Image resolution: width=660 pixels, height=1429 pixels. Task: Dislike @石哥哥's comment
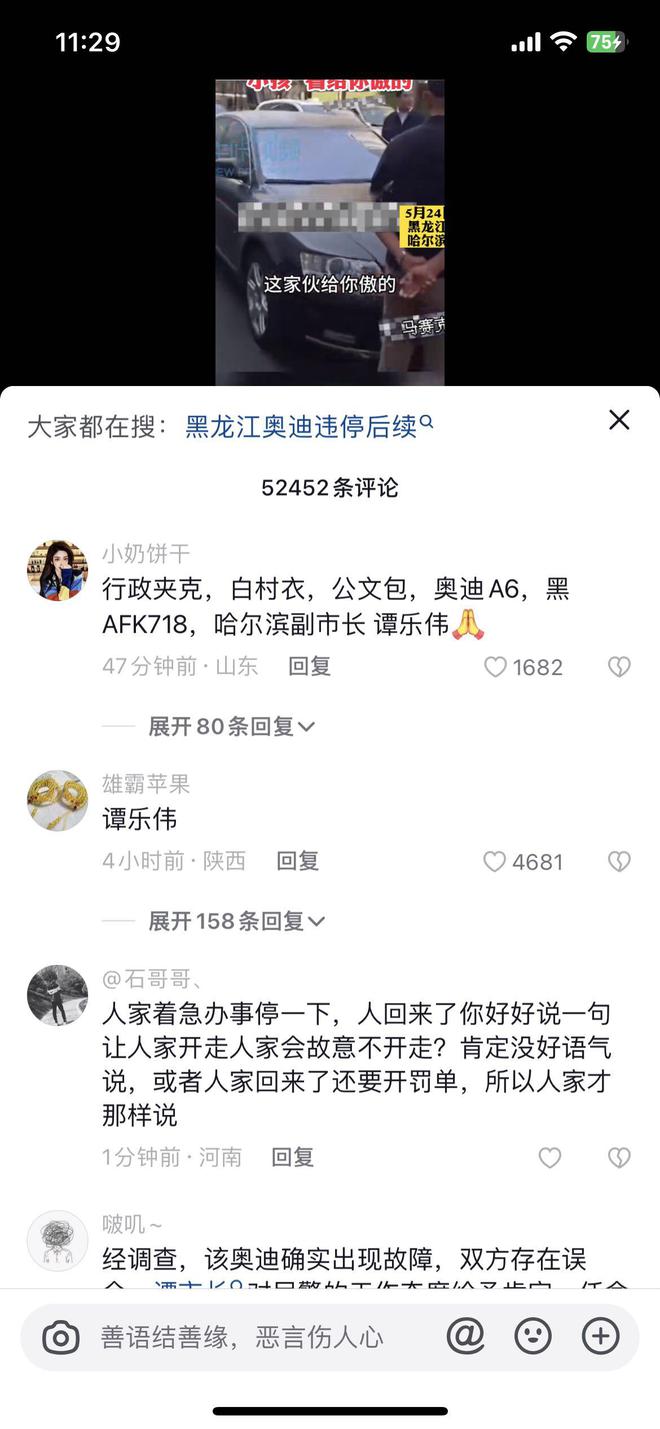(619, 1158)
